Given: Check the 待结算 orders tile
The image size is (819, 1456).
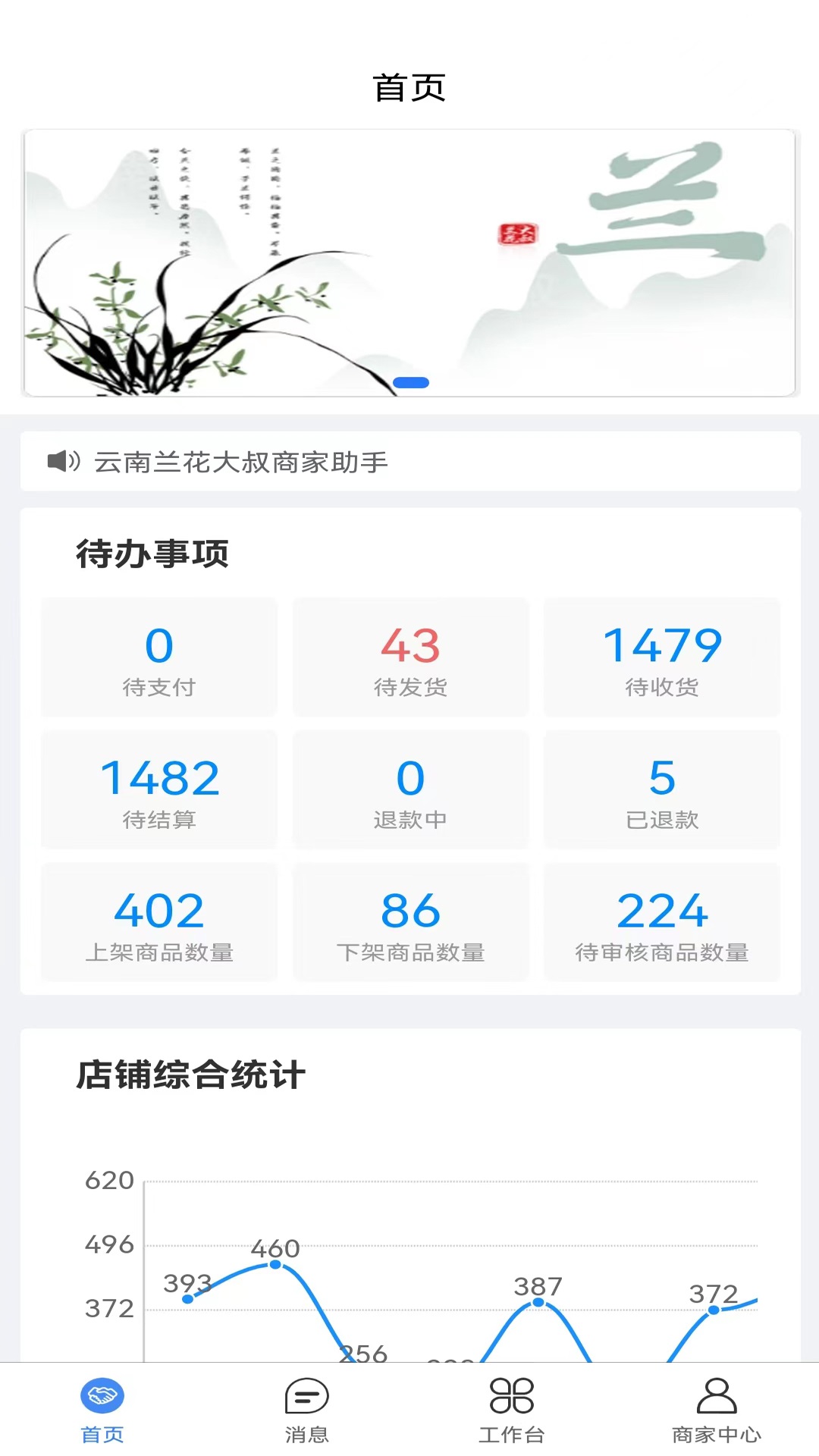Looking at the screenshot, I should (x=159, y=789).
